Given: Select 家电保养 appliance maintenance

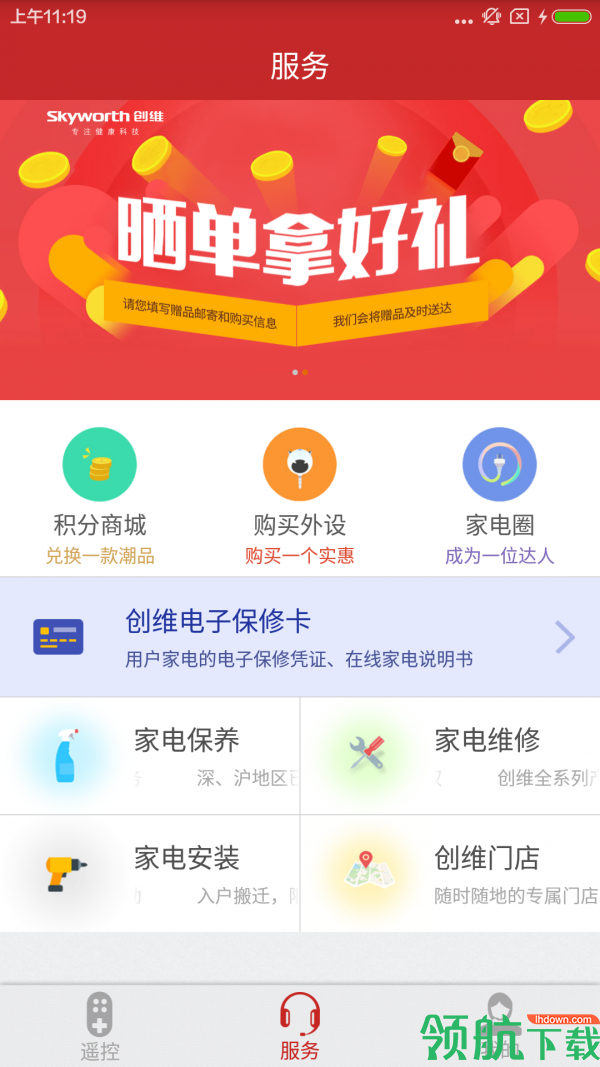Looking at the screenshot, I should click(150, 756).
